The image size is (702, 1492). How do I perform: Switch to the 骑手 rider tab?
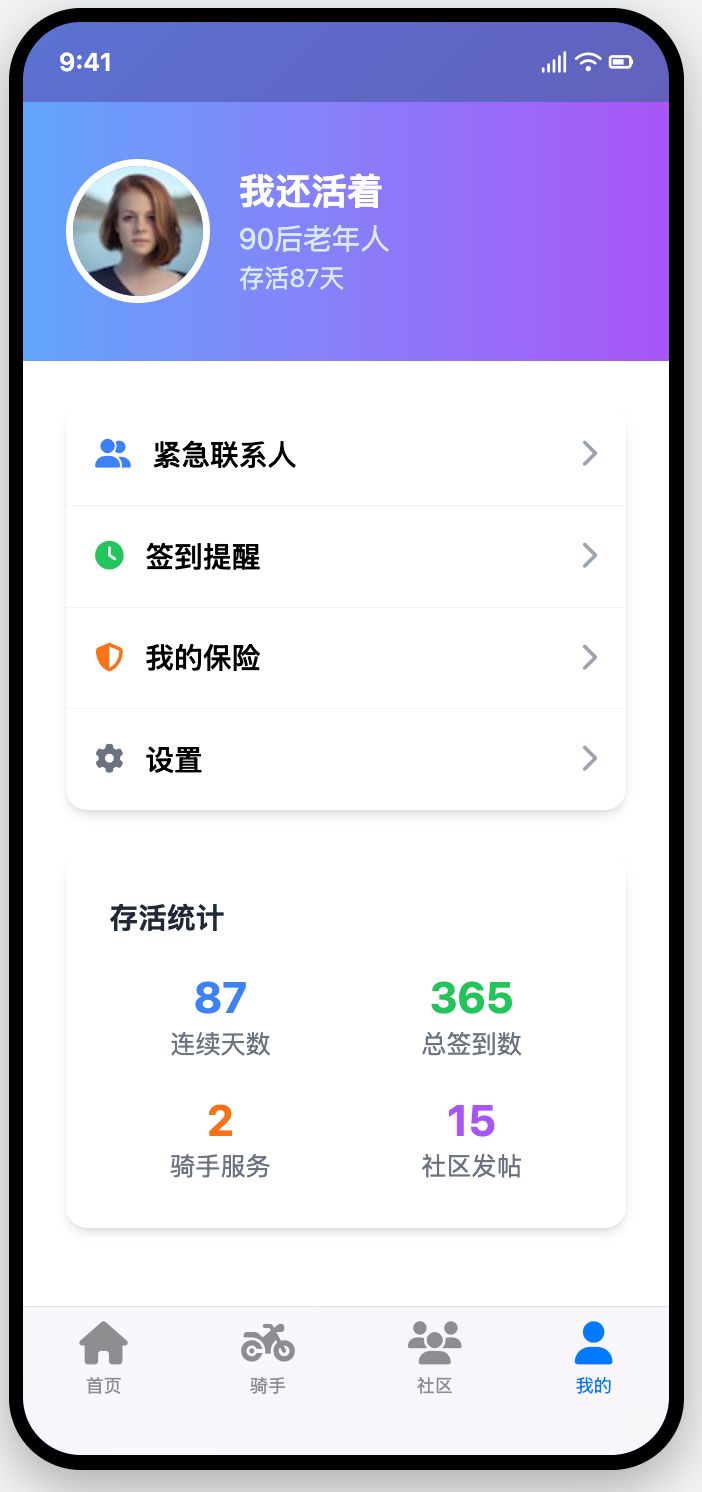pos(268,1357)
